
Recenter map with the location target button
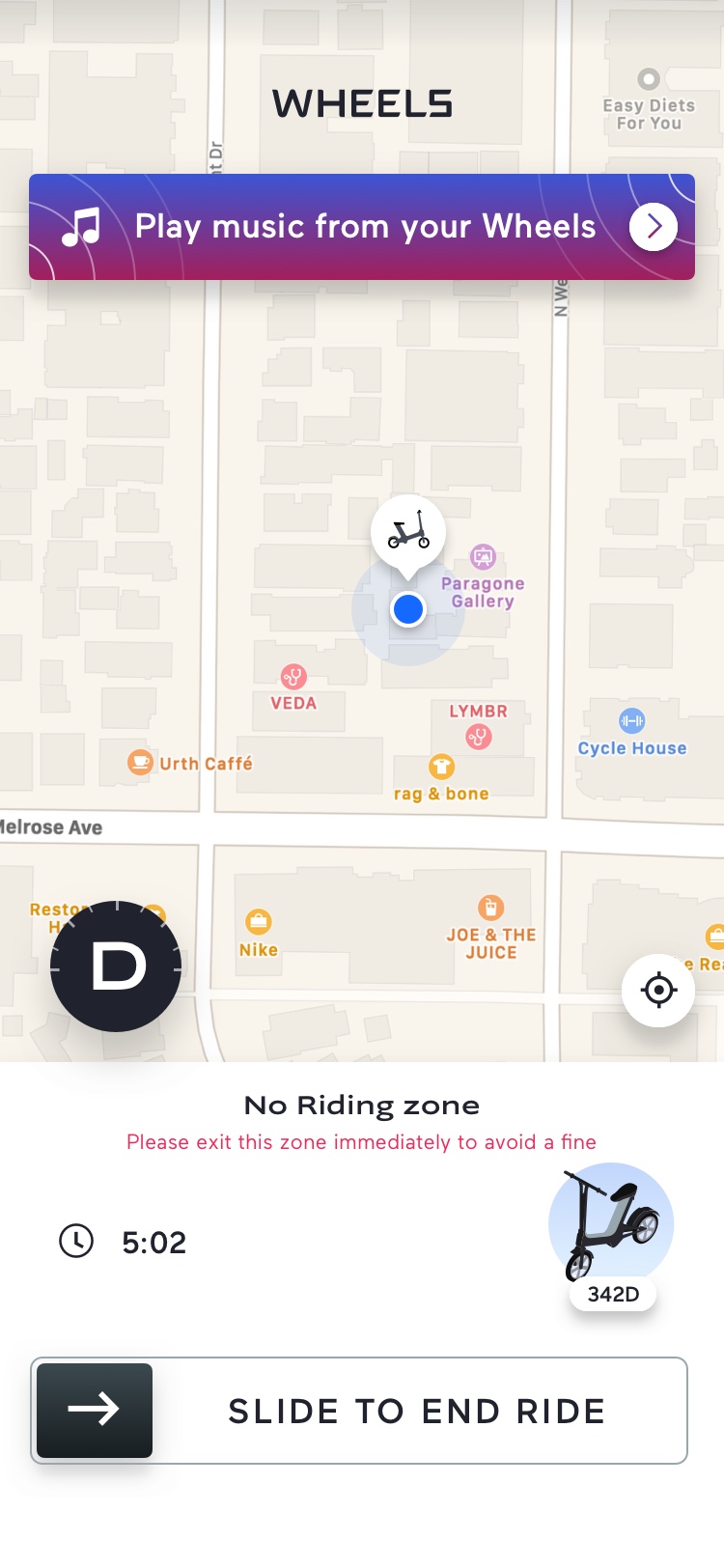(658, 991)
